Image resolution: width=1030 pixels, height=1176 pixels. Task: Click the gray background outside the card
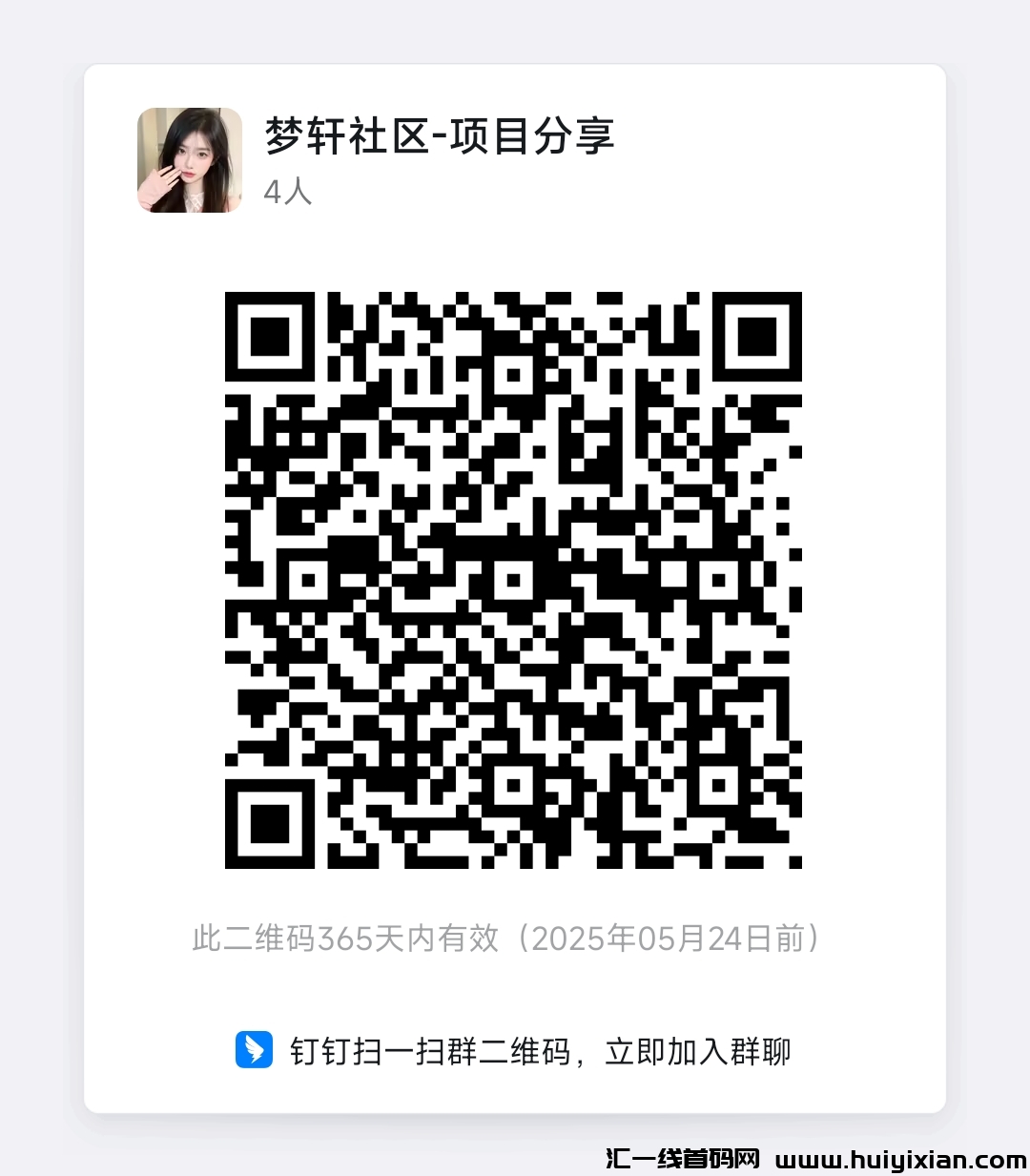tap(38, 572)
